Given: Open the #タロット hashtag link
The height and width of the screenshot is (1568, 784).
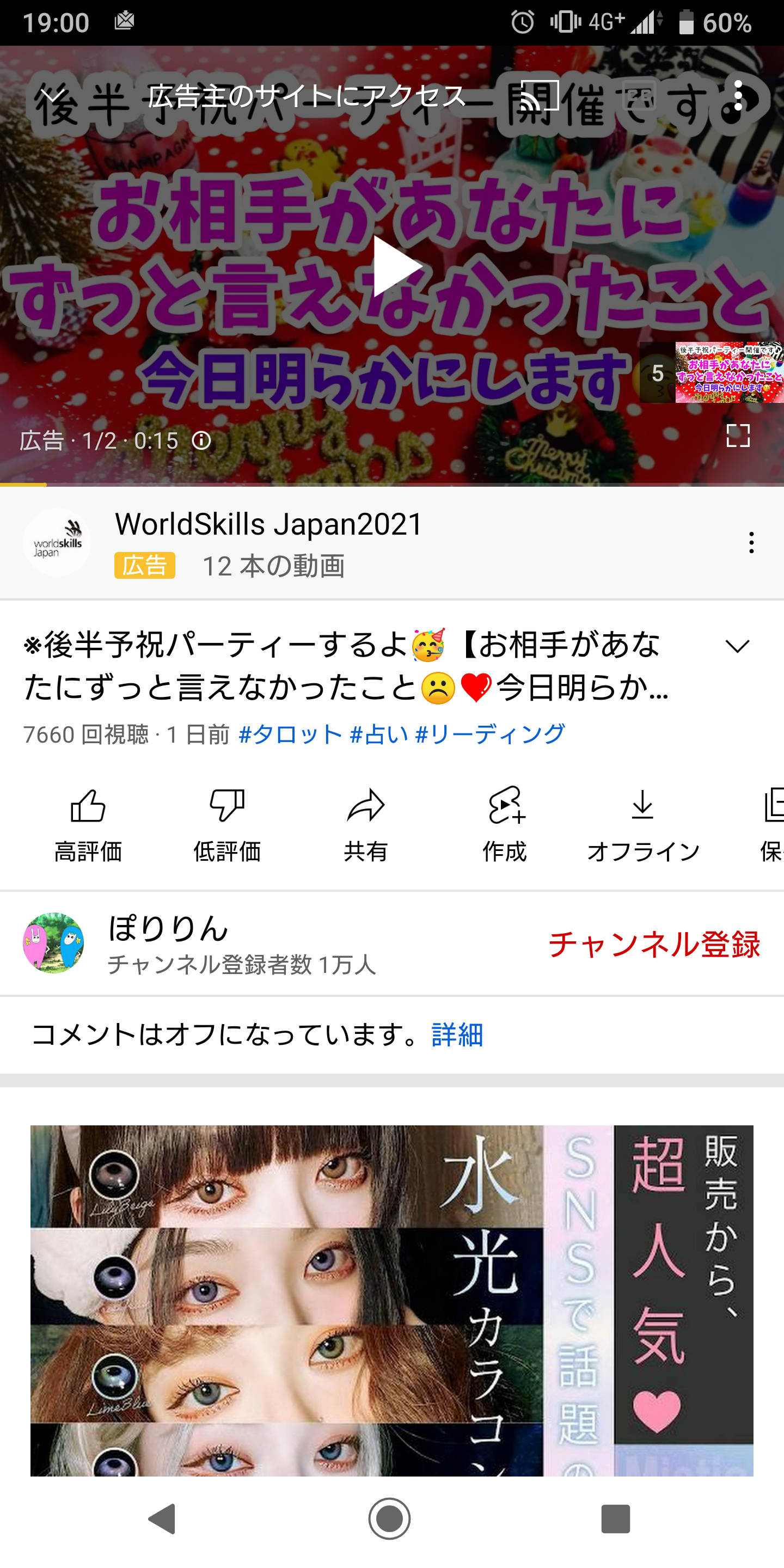Looking at the screenshot, I should 290,734.
